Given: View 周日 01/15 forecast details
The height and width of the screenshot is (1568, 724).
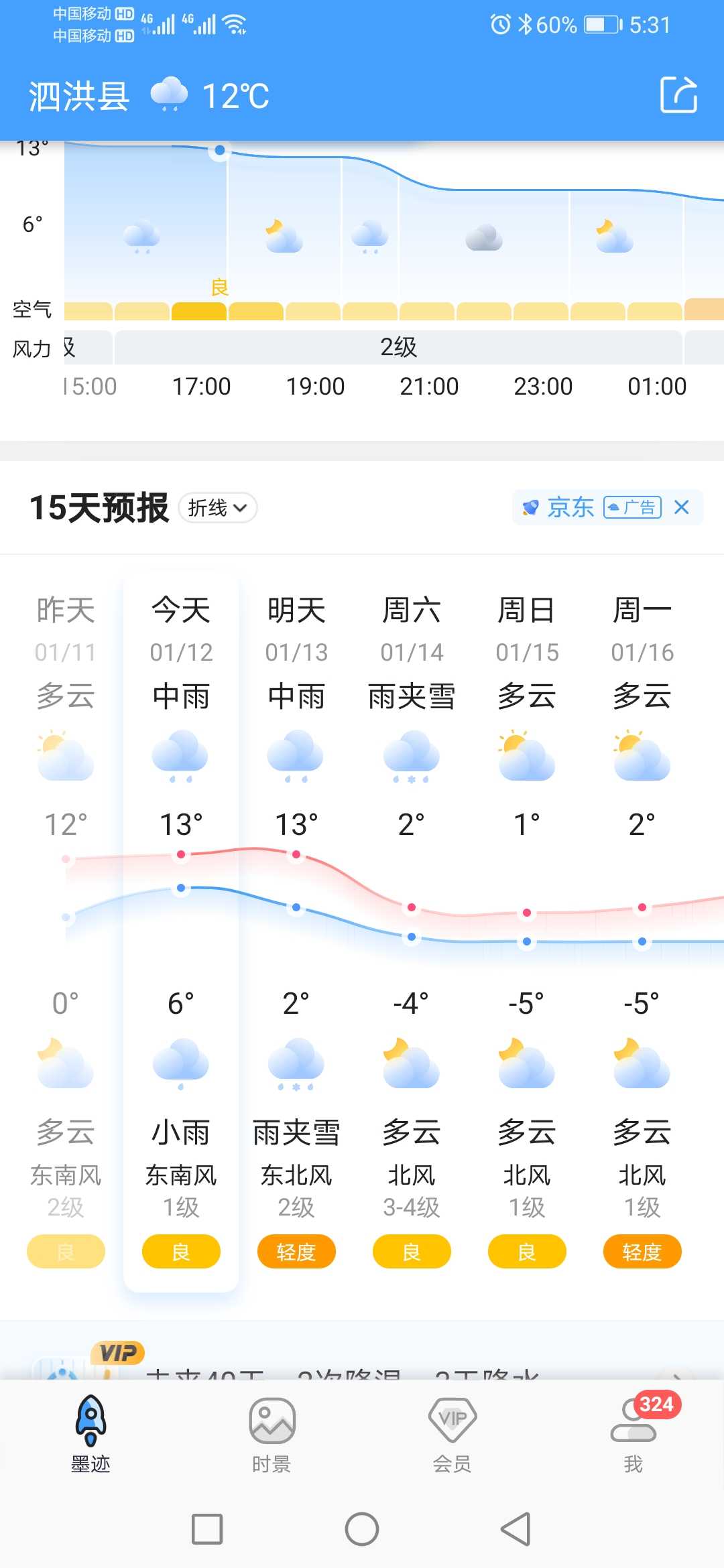Looking at the screenshot, I should [x=527, y=931].
